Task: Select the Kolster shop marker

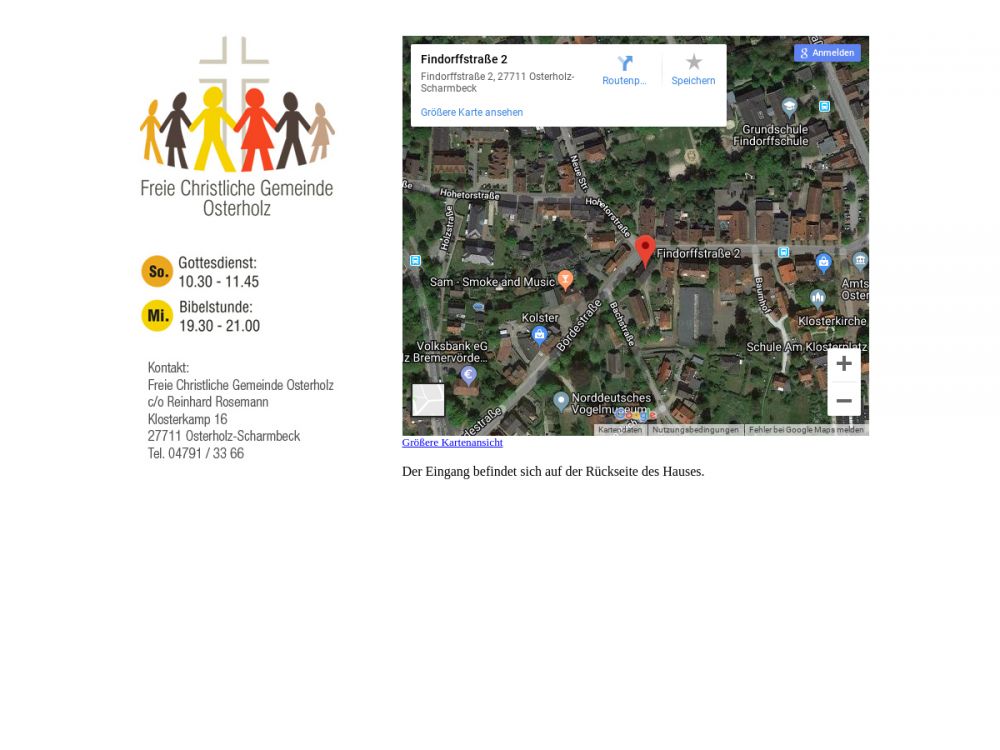Action: click(x=540, y=335)
